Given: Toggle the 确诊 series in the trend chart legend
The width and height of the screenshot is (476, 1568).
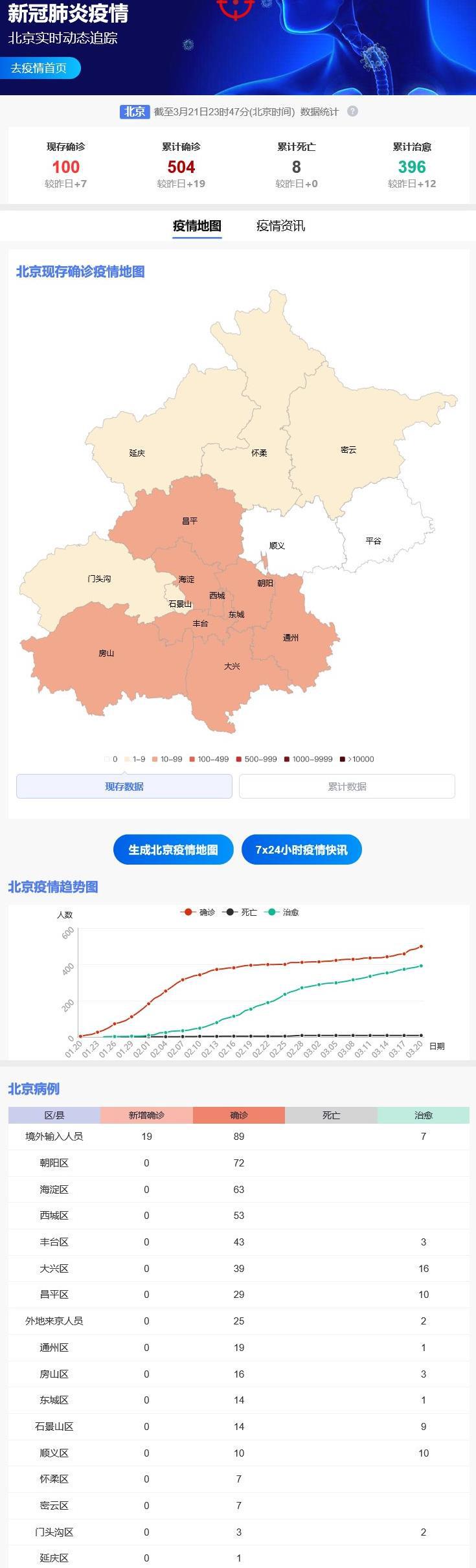Looking at the screenshot, I should 198,912.
